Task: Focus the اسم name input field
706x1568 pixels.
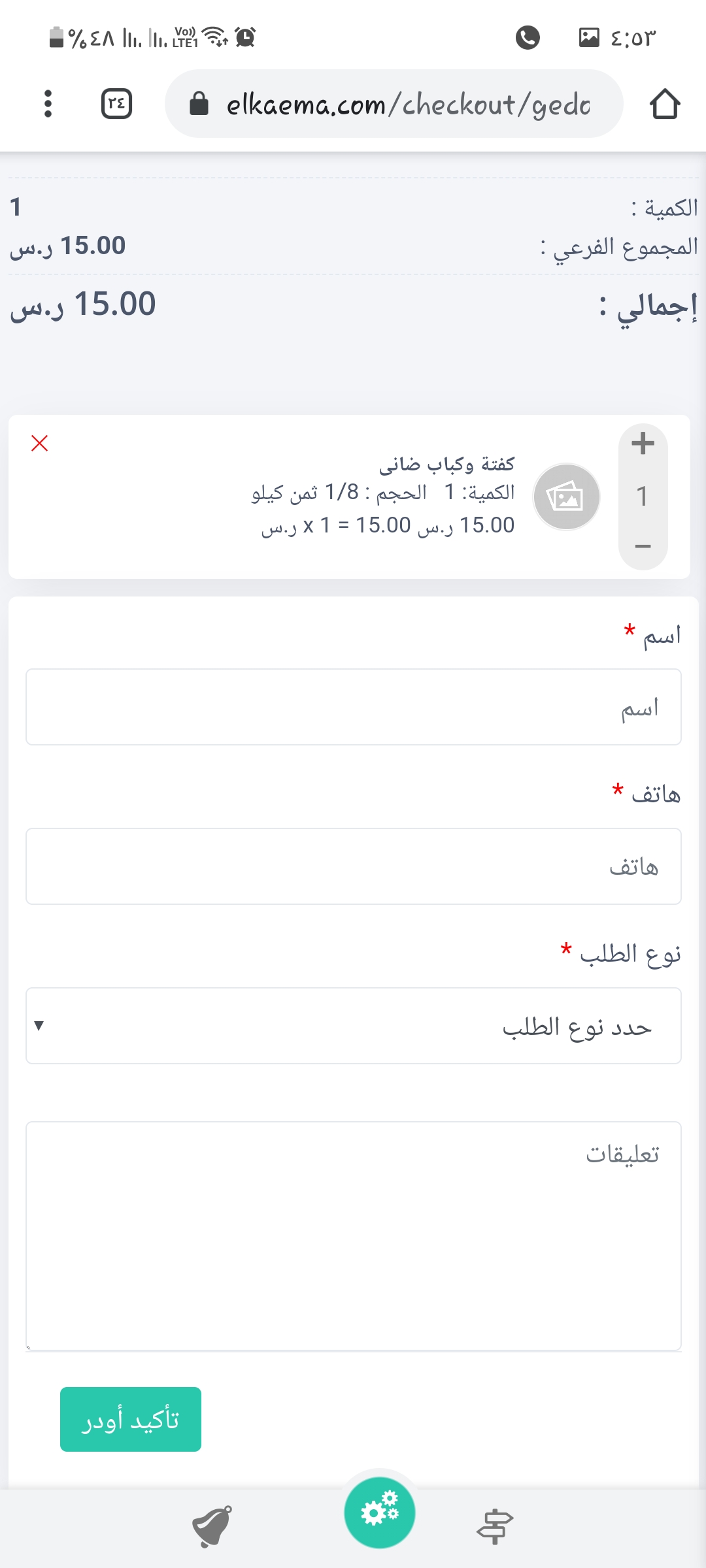Action: (x=353, y=707)
